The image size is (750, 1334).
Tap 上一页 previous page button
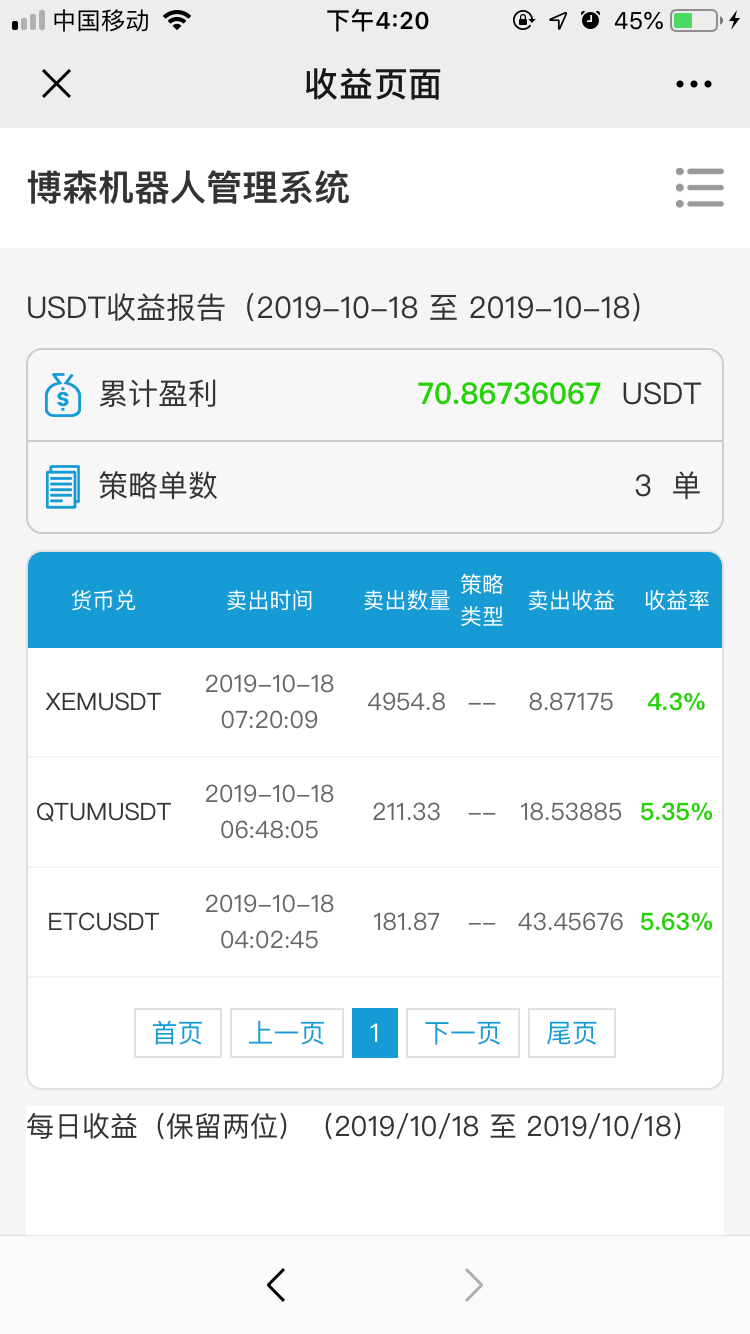click(x=287, y=1033)
